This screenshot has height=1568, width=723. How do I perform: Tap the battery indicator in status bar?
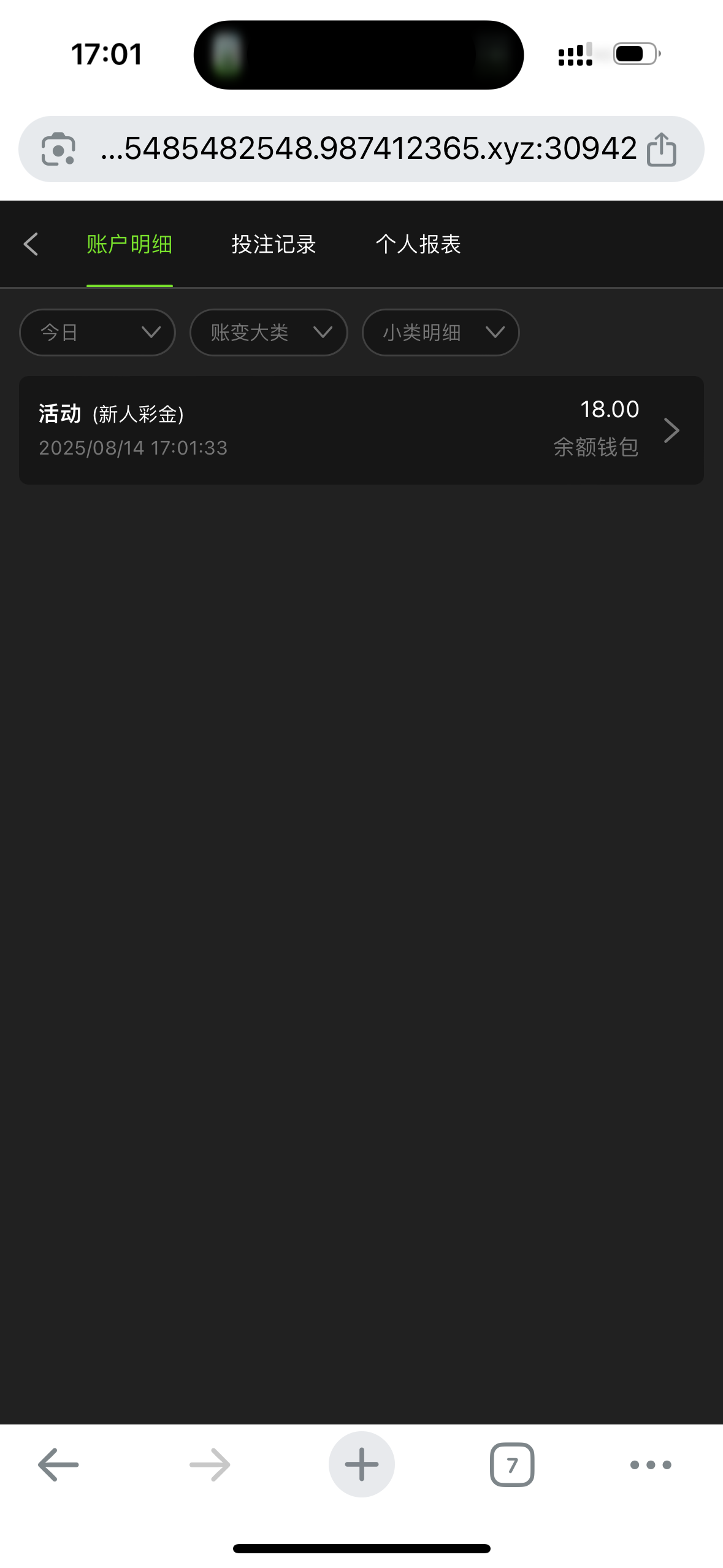click(x=632, y=54)
